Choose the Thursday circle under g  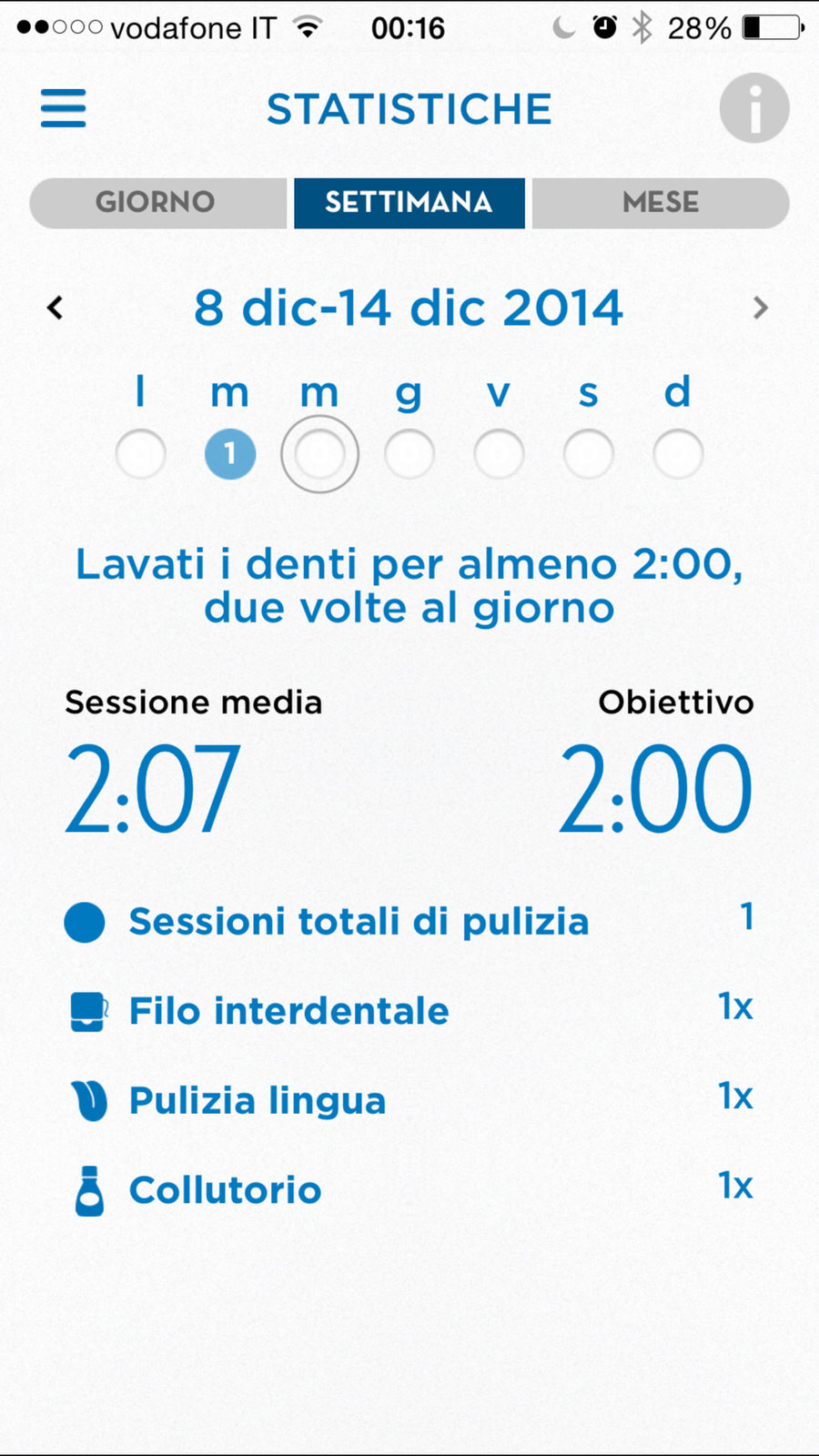point(409,453)
